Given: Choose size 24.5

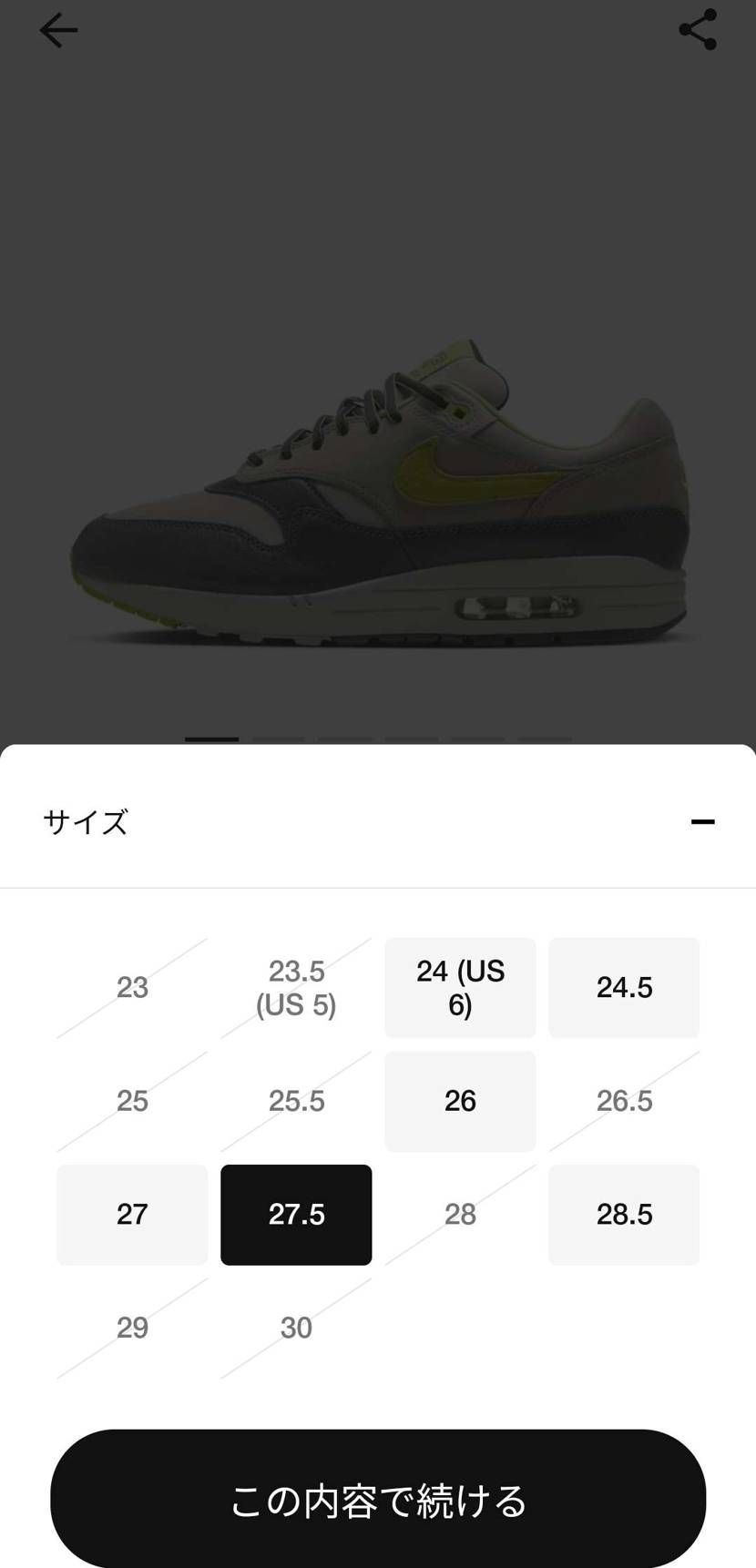Looking at the screenshot, I should click(624, 988).
